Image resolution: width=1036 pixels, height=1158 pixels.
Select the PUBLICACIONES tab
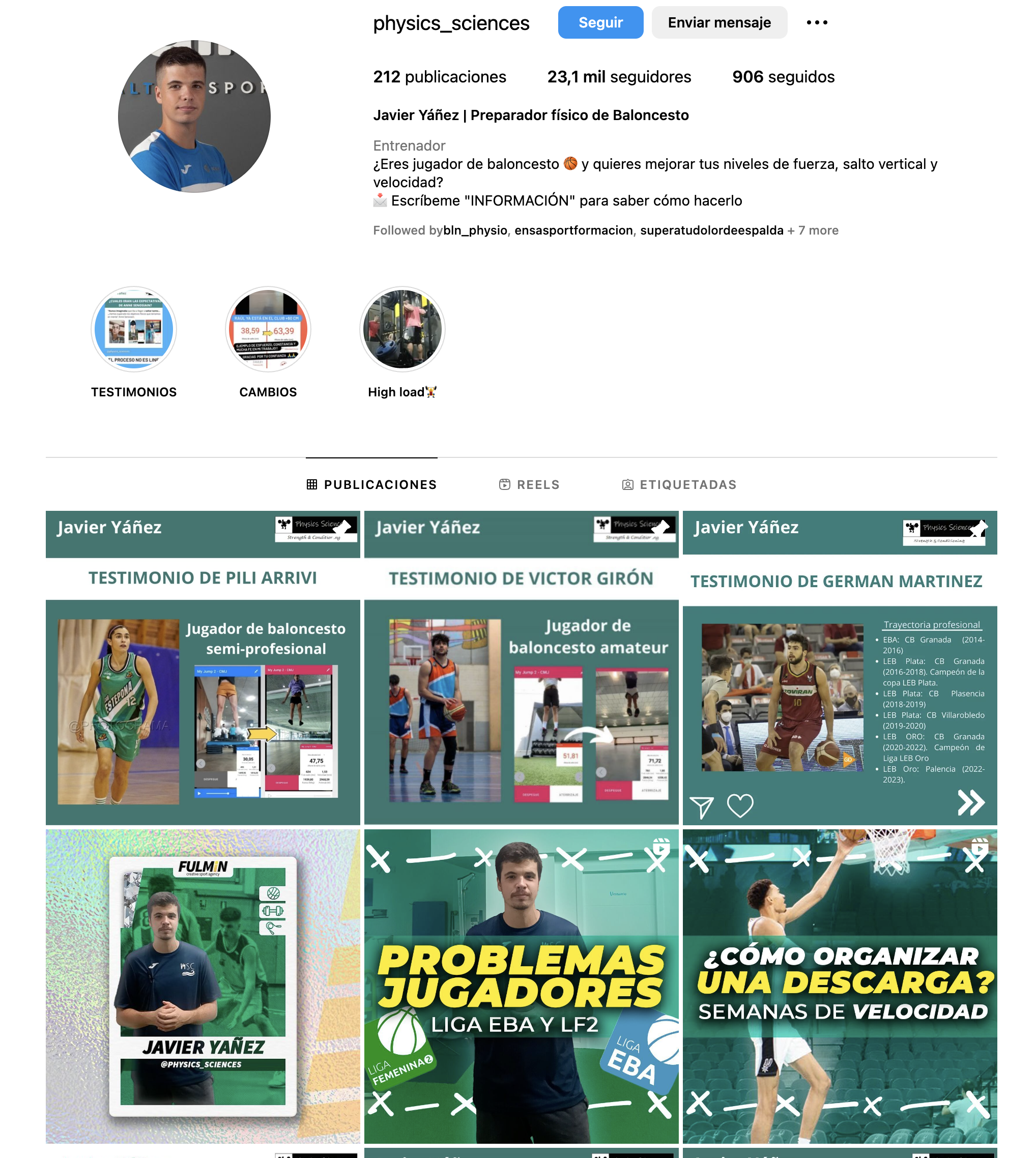click(371, 485)
